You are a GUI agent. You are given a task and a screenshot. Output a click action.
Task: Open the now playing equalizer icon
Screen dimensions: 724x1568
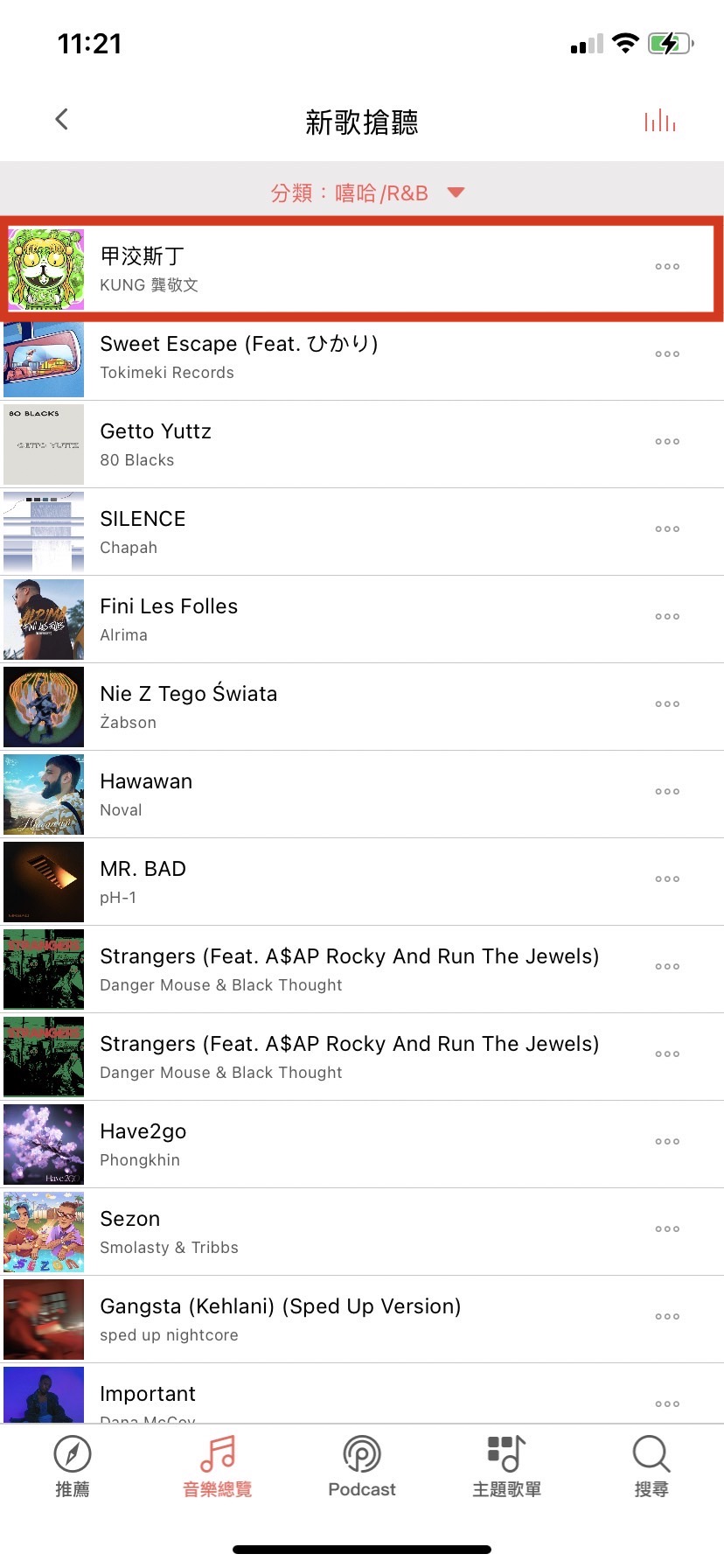pos(660,121)
